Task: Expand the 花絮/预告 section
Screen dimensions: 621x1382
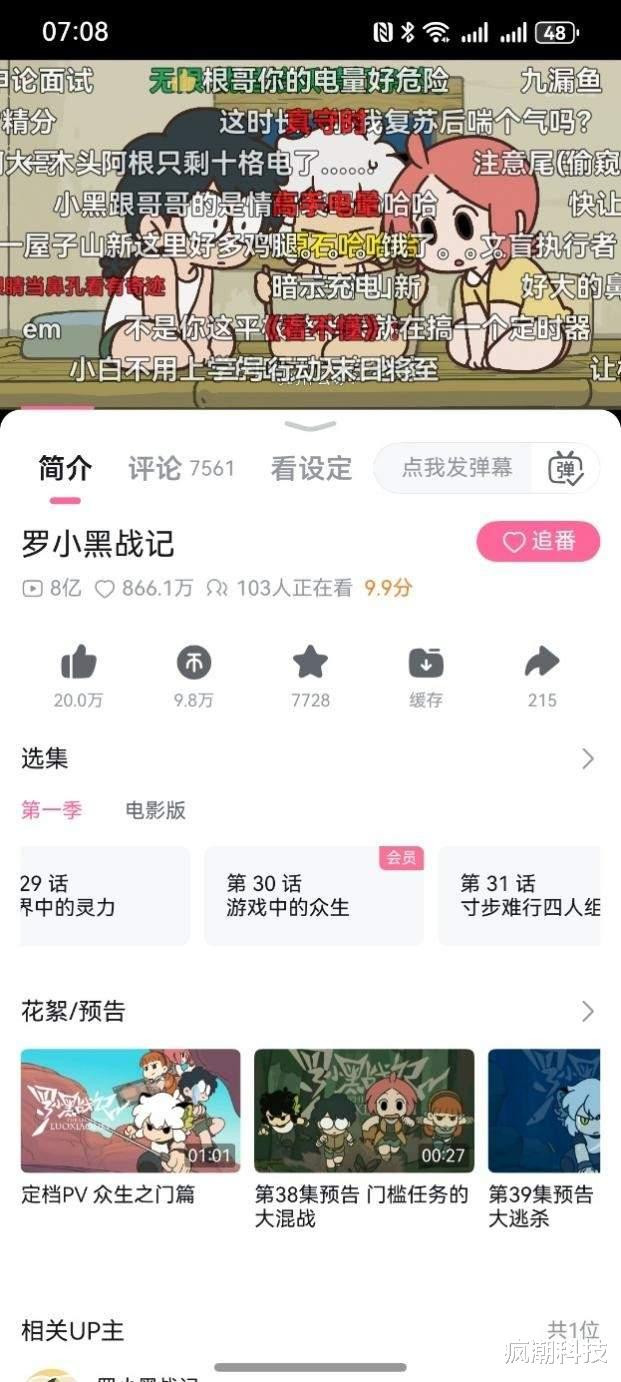Action: pyautogui.click(x=587, y=1011)
